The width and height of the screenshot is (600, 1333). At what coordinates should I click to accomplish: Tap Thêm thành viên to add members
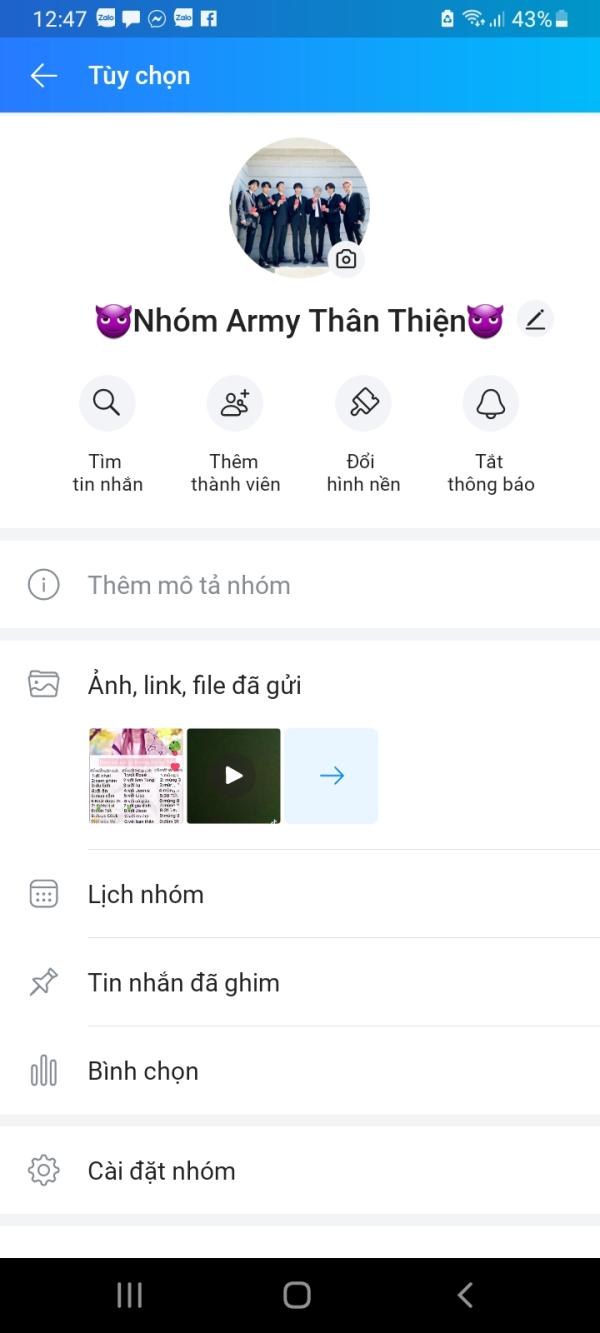coord(235,403)
